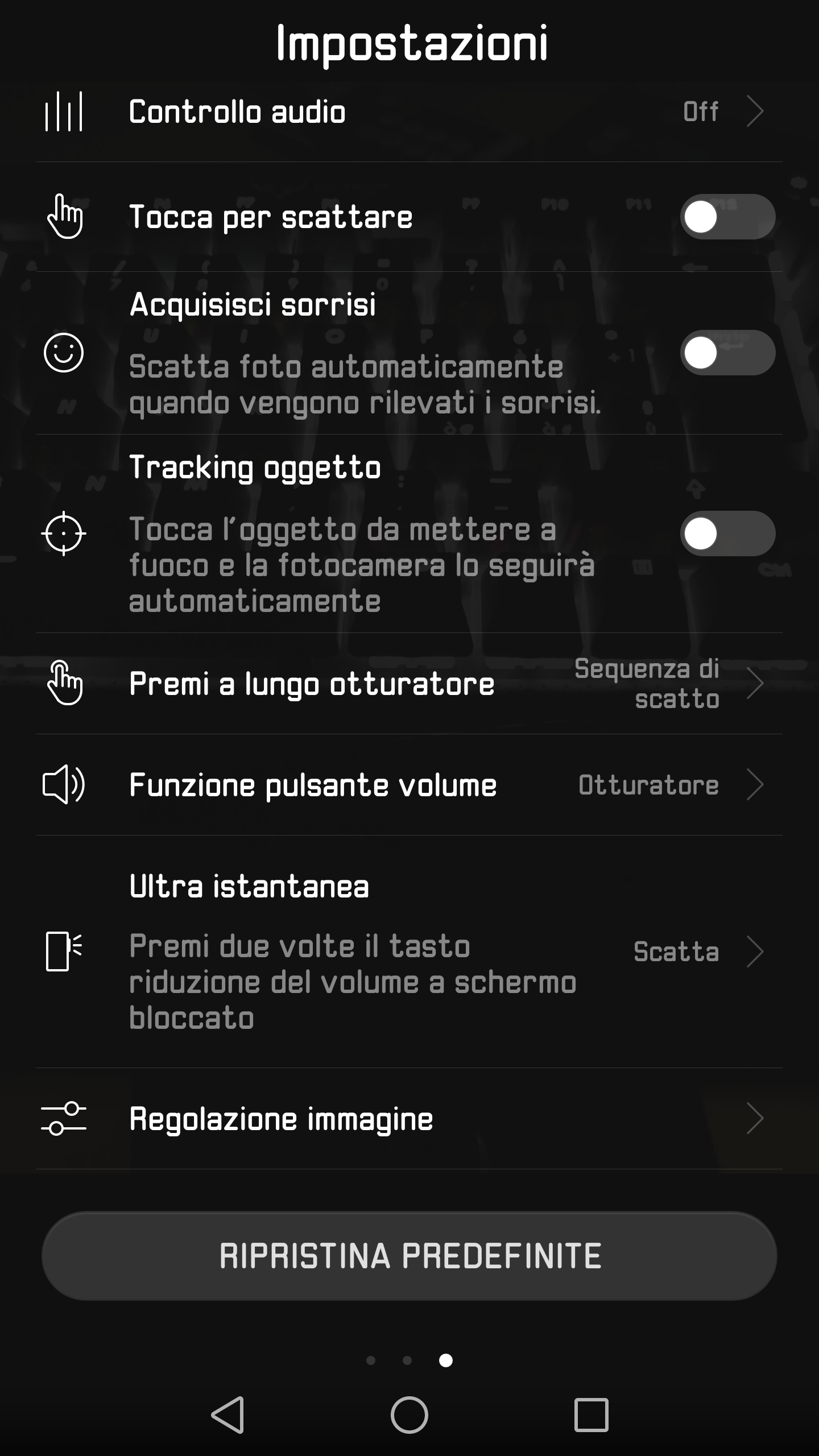This screenshot has height=1456, width=819.
Task: Open Regolazione immagine
Action: coord(409,1119)
